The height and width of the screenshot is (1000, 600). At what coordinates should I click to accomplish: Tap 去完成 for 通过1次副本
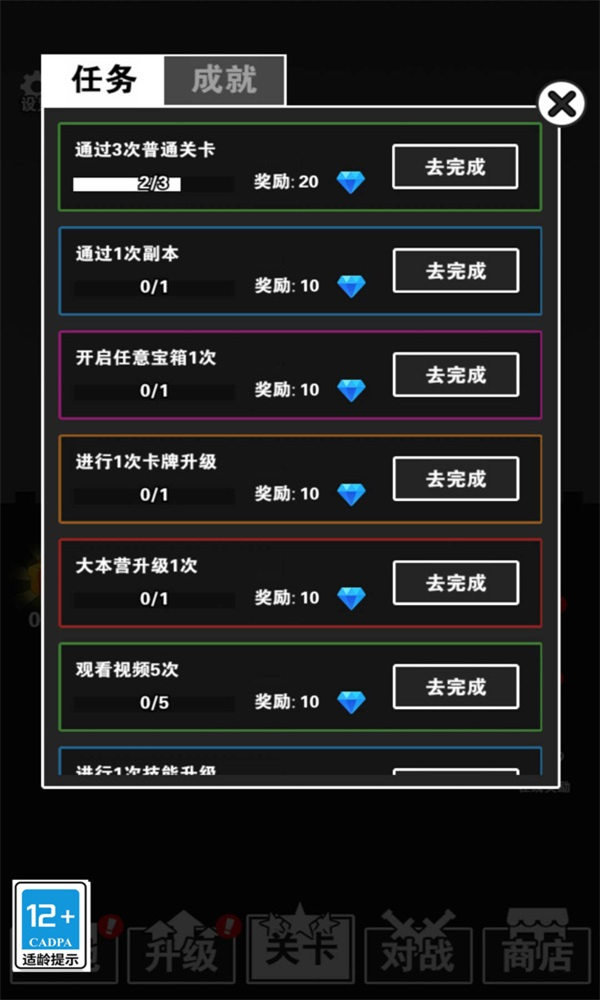point(455,271)
